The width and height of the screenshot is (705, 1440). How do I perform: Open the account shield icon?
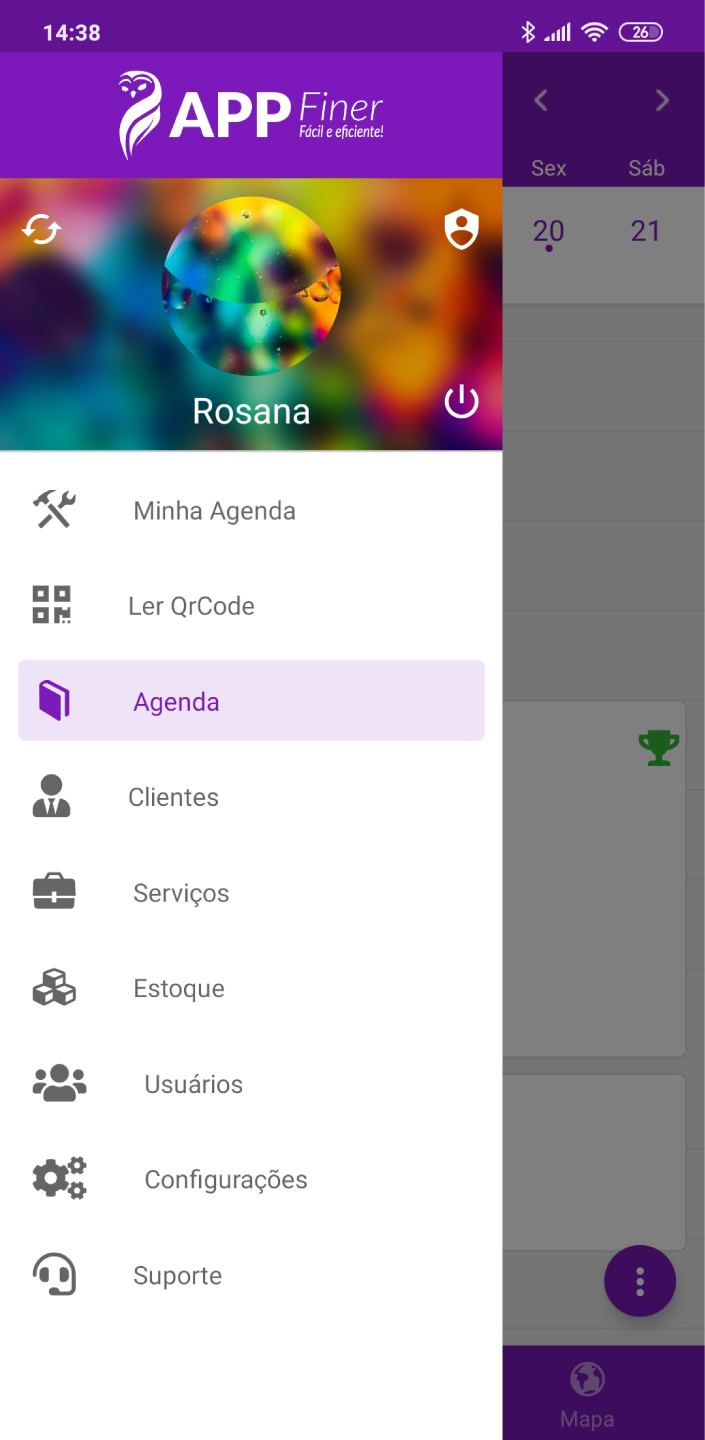[461, 230]
